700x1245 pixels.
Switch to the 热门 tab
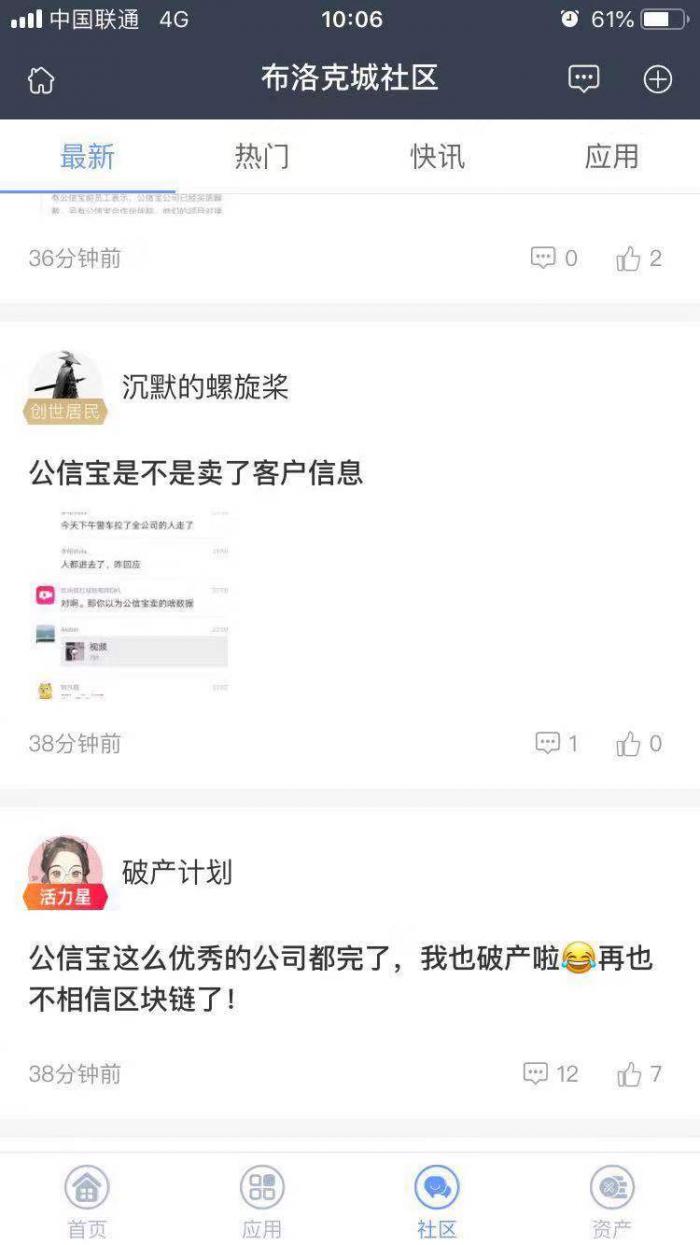tap(262, 157)
